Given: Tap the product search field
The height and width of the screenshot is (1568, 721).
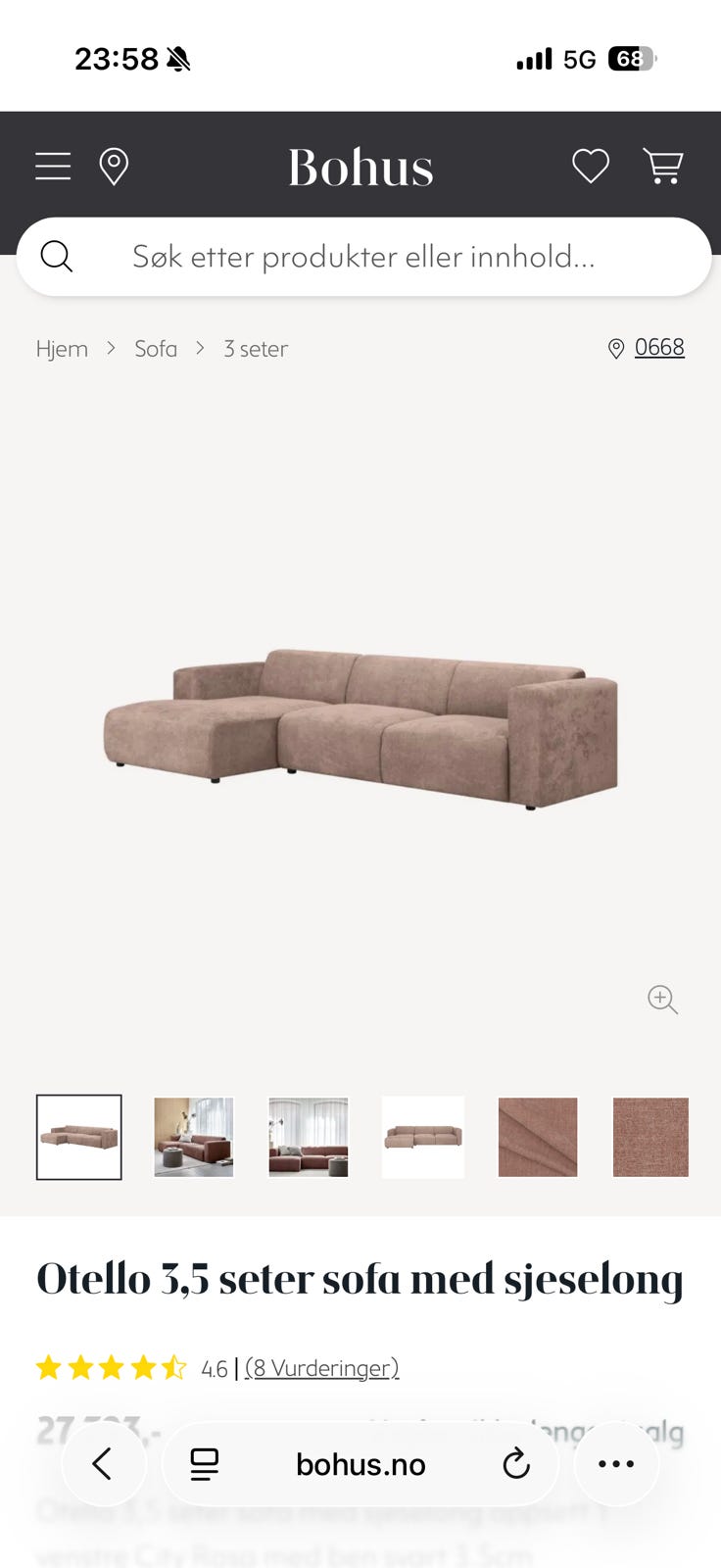Looking at the screenshot, I should (x=363, y=257).
